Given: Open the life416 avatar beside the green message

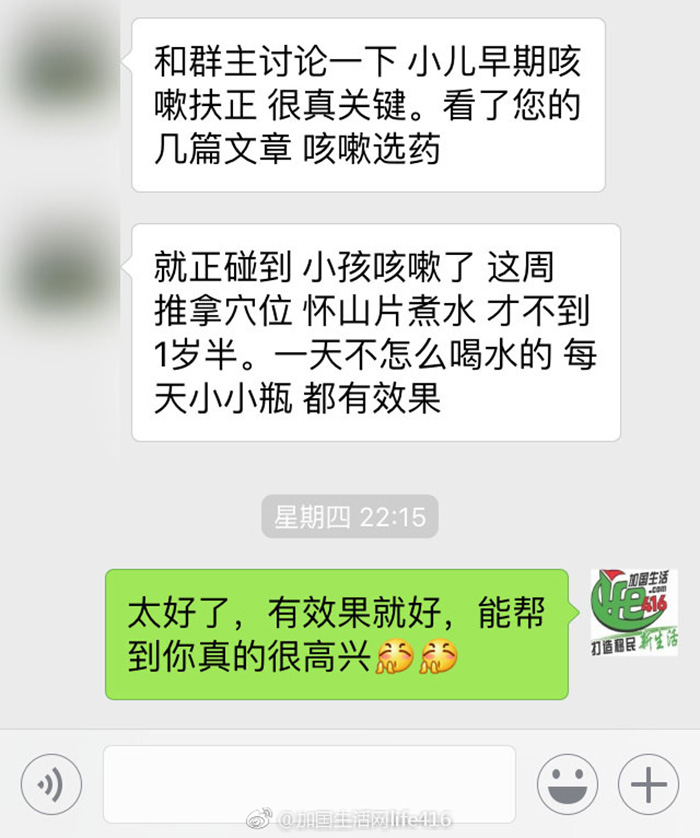Looking at the screenshot, I should [x=633, y=612].
